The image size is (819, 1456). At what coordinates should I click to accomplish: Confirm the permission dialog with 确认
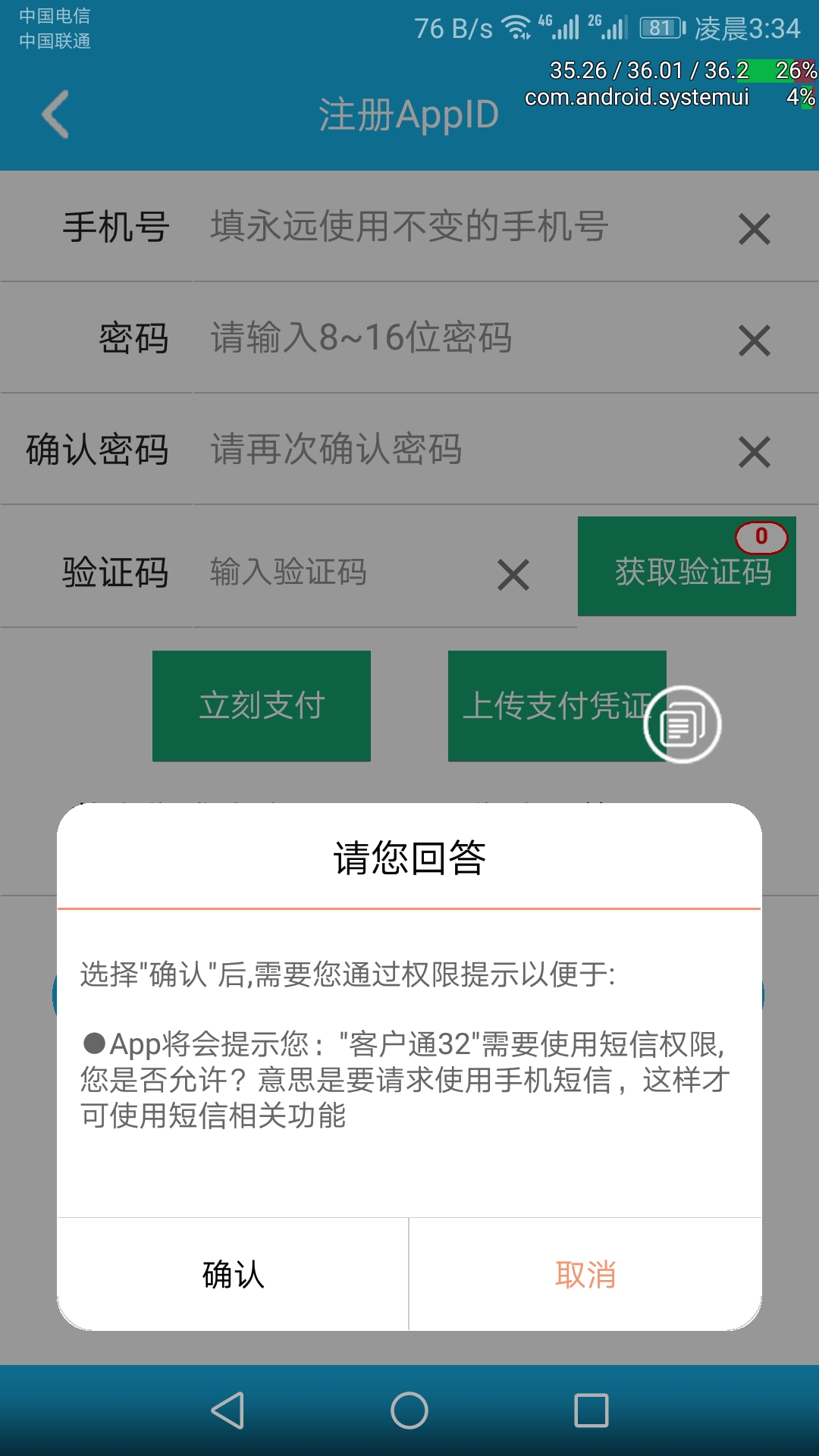pyautogui.click(x=233, y=1275)
